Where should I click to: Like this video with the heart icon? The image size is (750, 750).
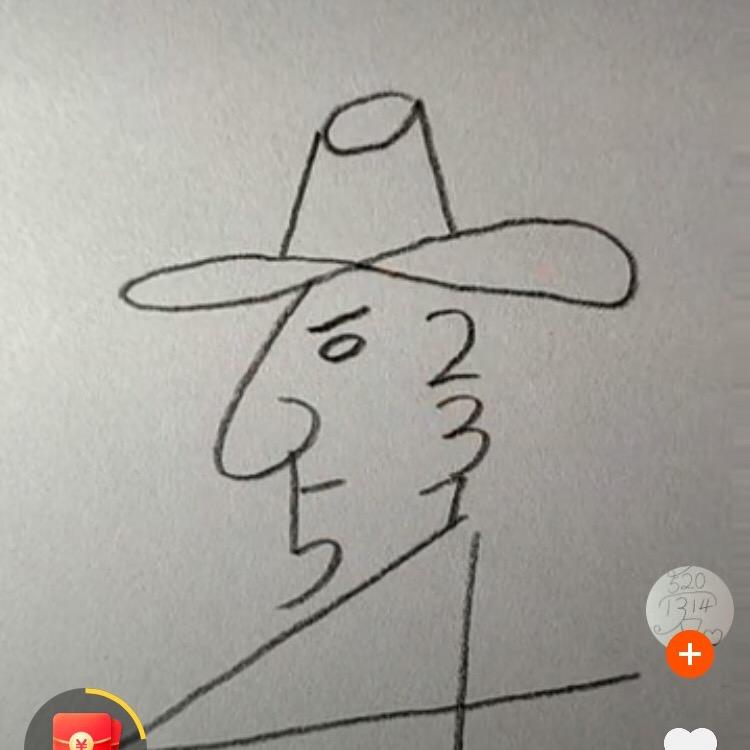tap(690, 740)
